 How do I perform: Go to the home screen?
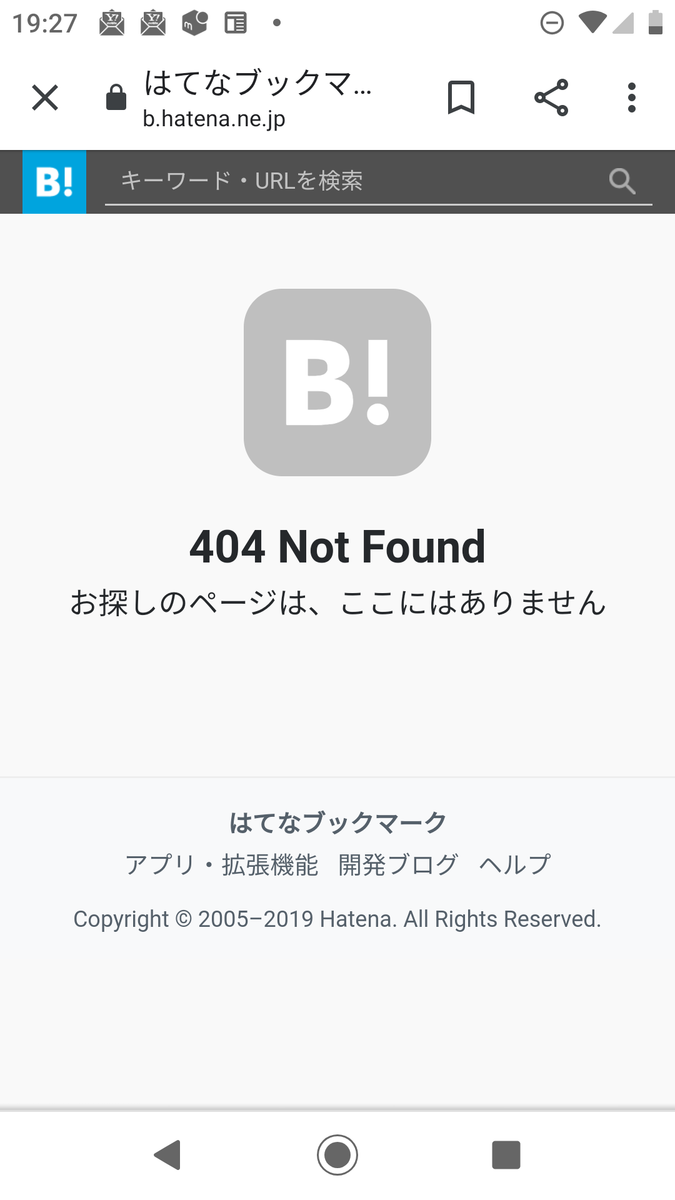tap(338, 1155)
